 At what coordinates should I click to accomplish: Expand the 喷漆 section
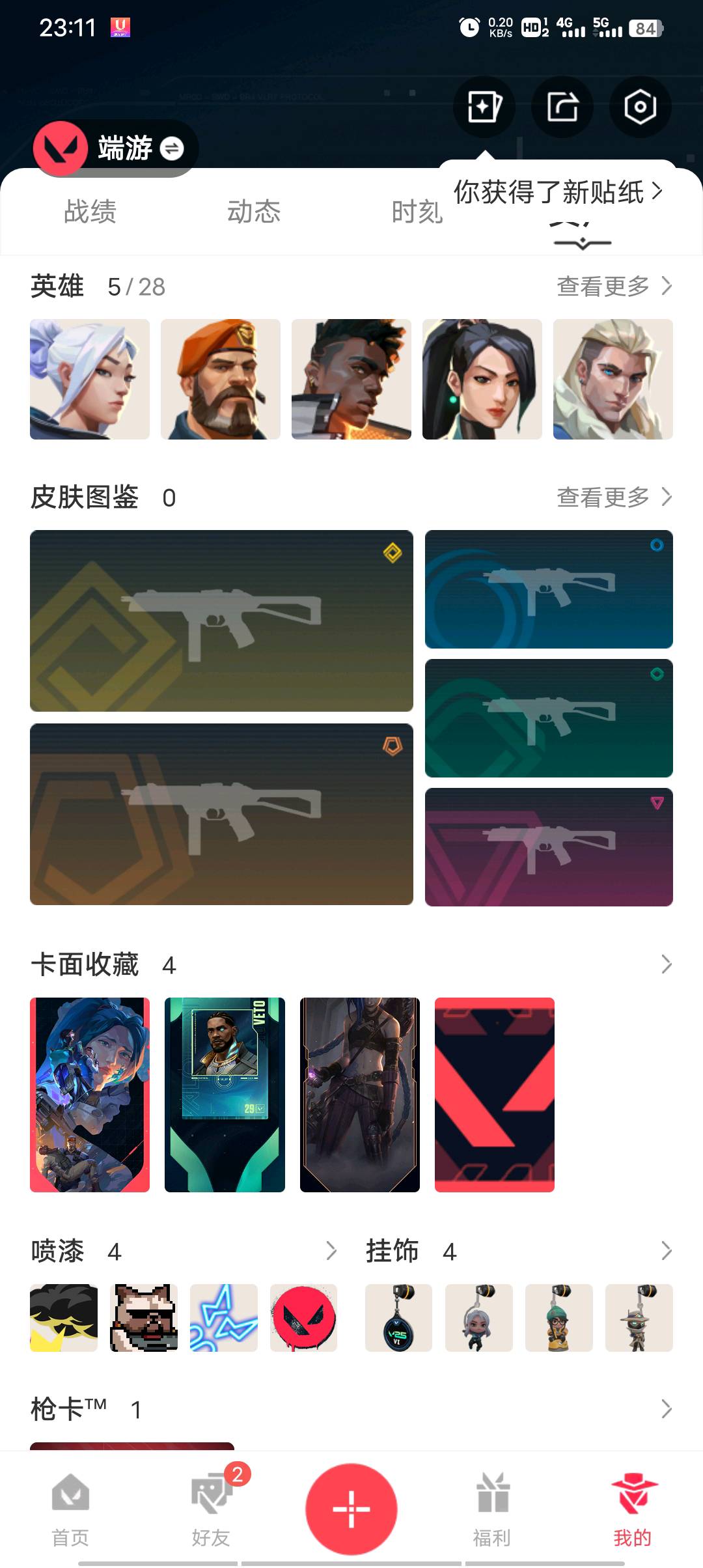click(x=331, y=1251)
